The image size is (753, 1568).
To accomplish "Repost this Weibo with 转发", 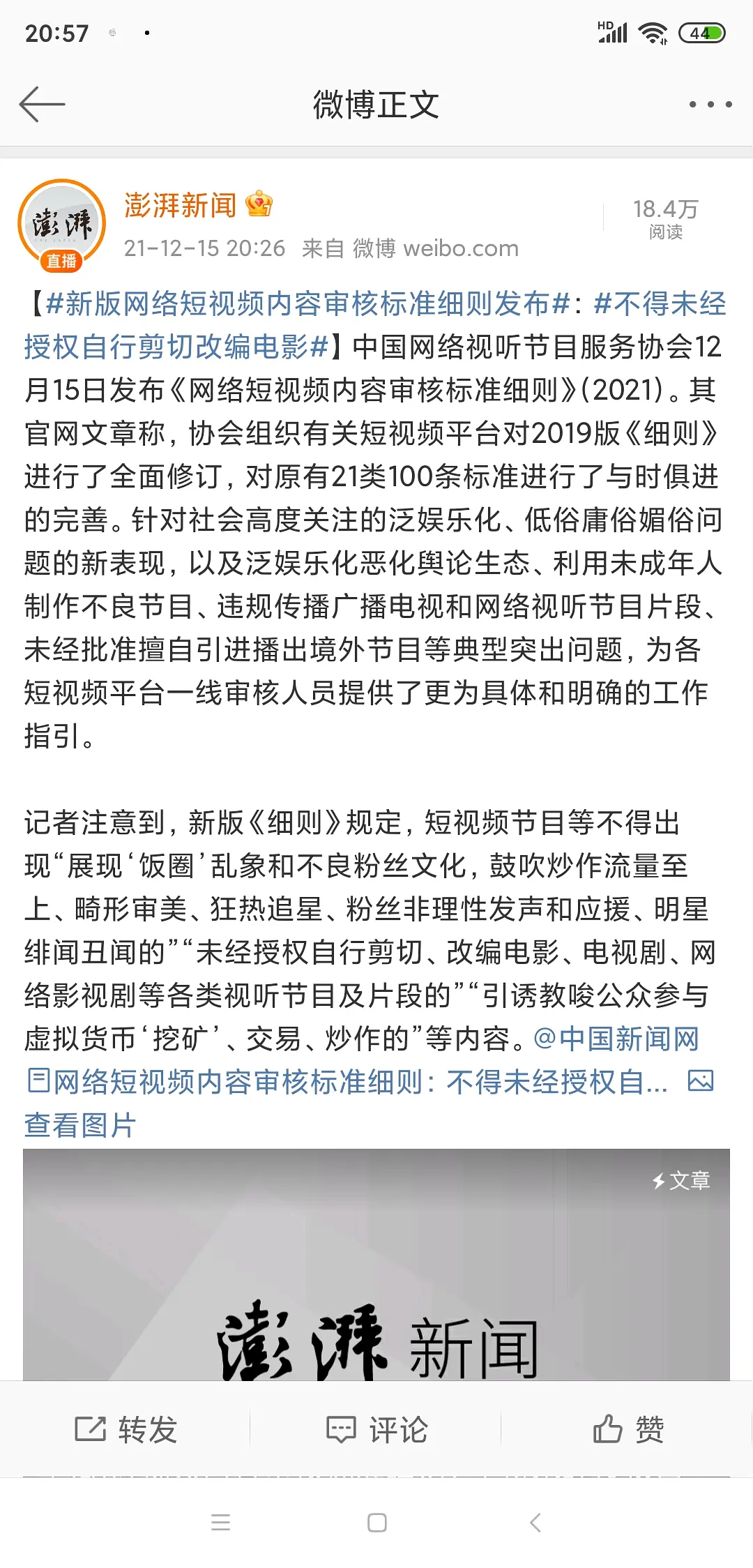I will (125, 1429).
